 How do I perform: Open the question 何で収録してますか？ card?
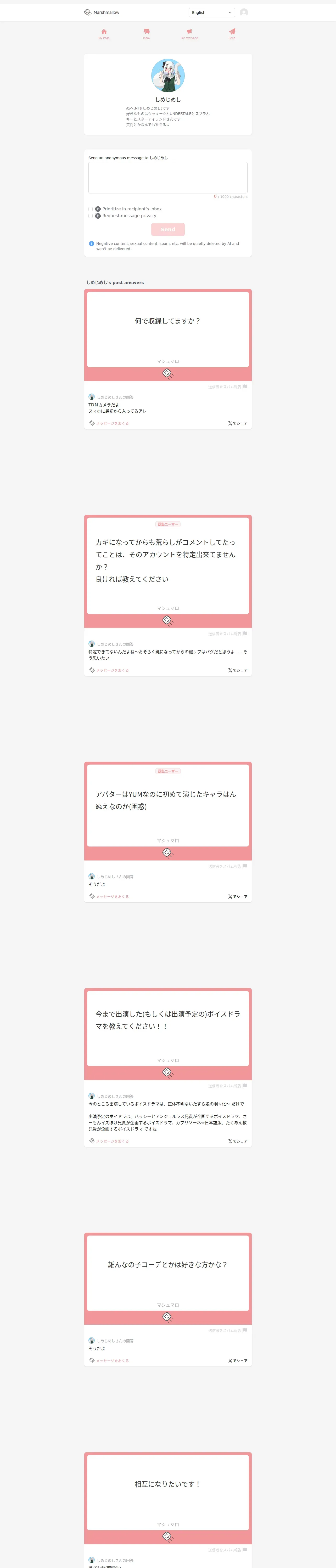(168, 329)
